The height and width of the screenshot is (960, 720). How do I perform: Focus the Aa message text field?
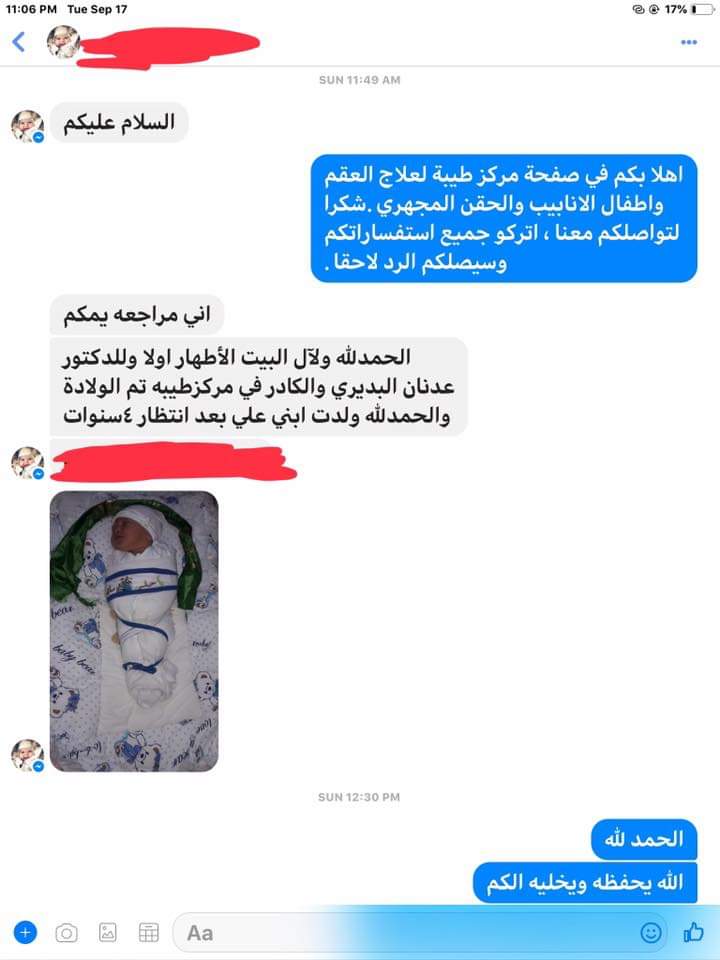[x=400, y=932]
